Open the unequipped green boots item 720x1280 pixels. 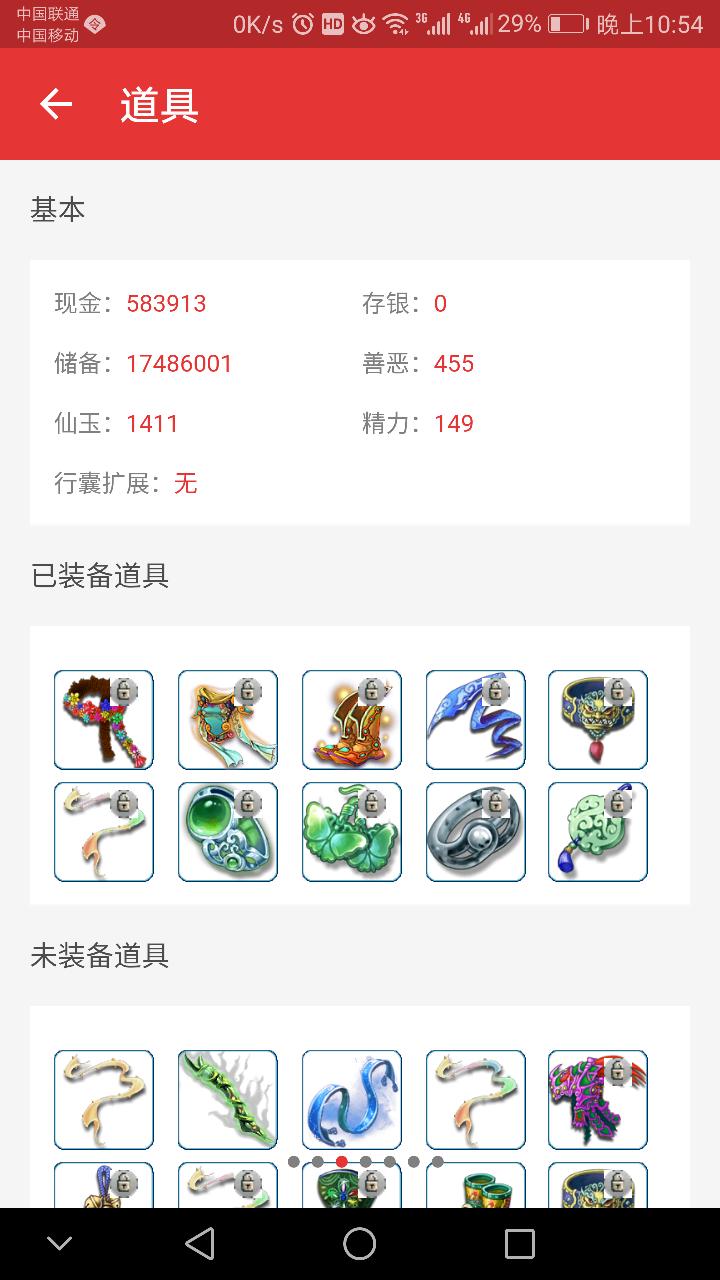476,1188
